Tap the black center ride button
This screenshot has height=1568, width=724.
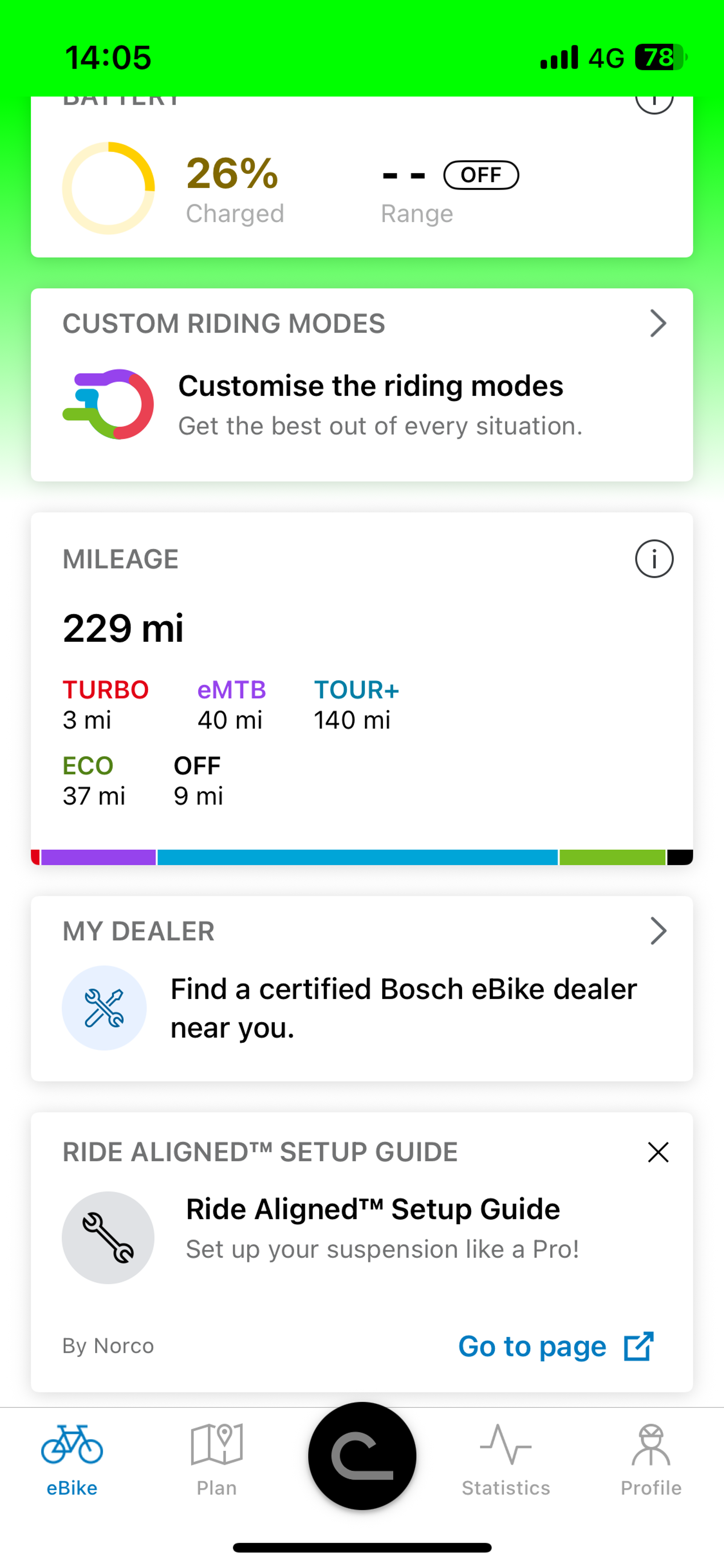tap(362, 1456)
